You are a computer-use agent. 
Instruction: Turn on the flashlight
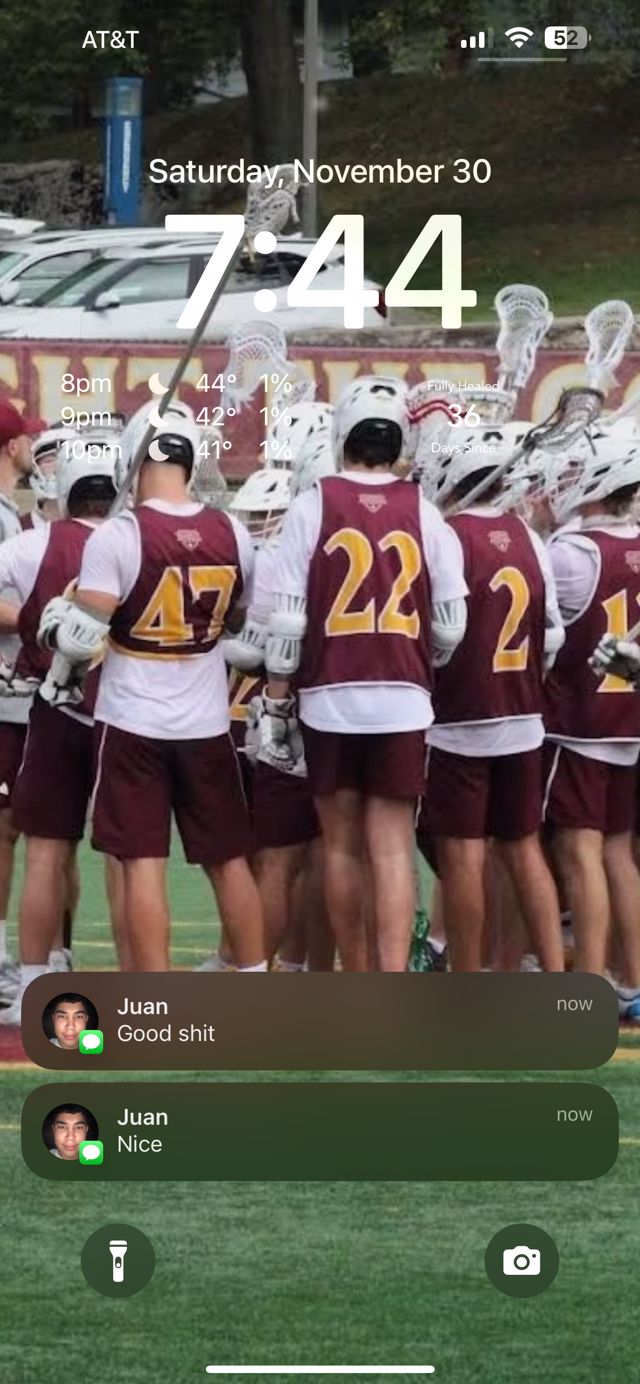point(118,1261)
